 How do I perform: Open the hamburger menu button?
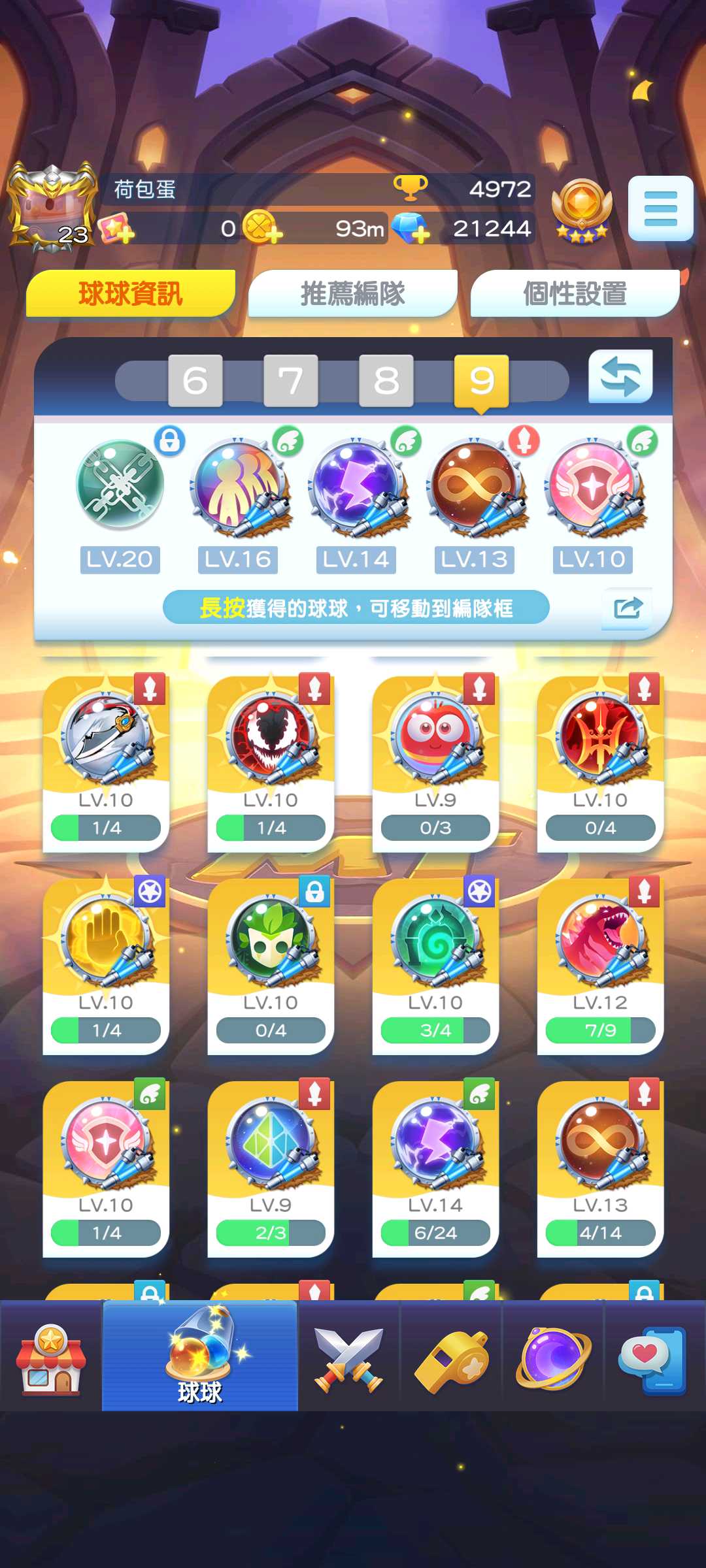pos(660,208)
